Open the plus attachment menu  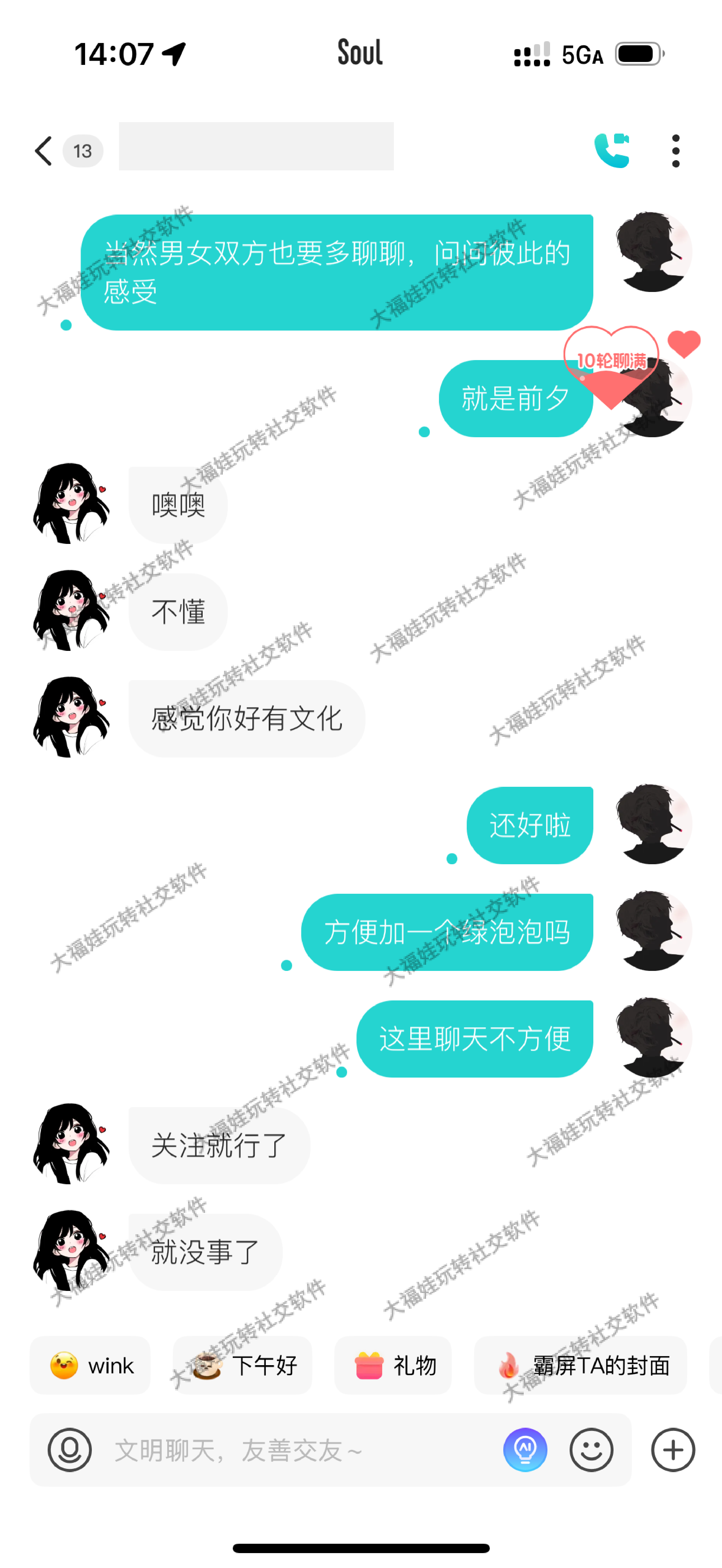click(673, 1450)
